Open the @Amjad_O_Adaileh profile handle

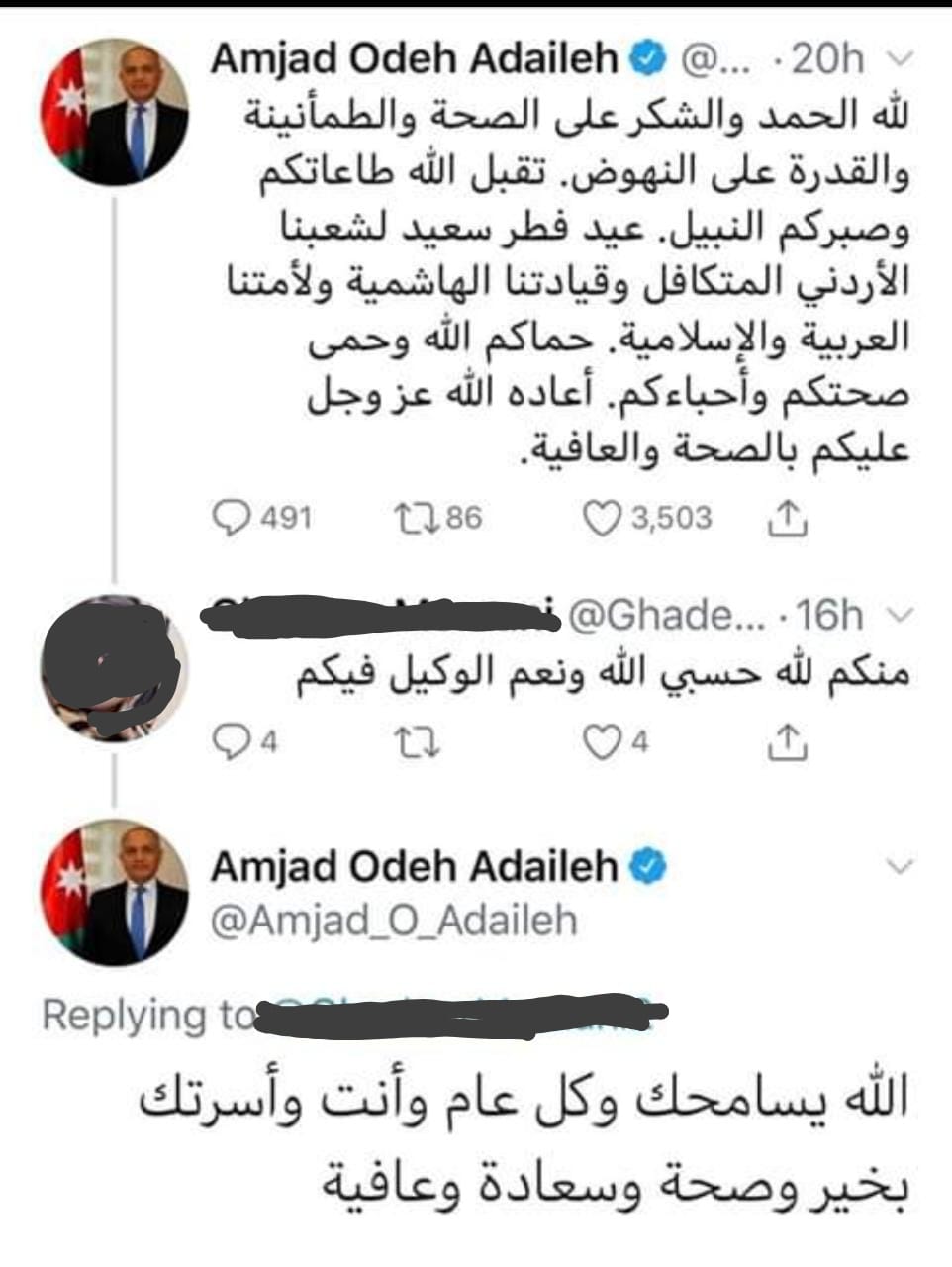click(394, 921)
